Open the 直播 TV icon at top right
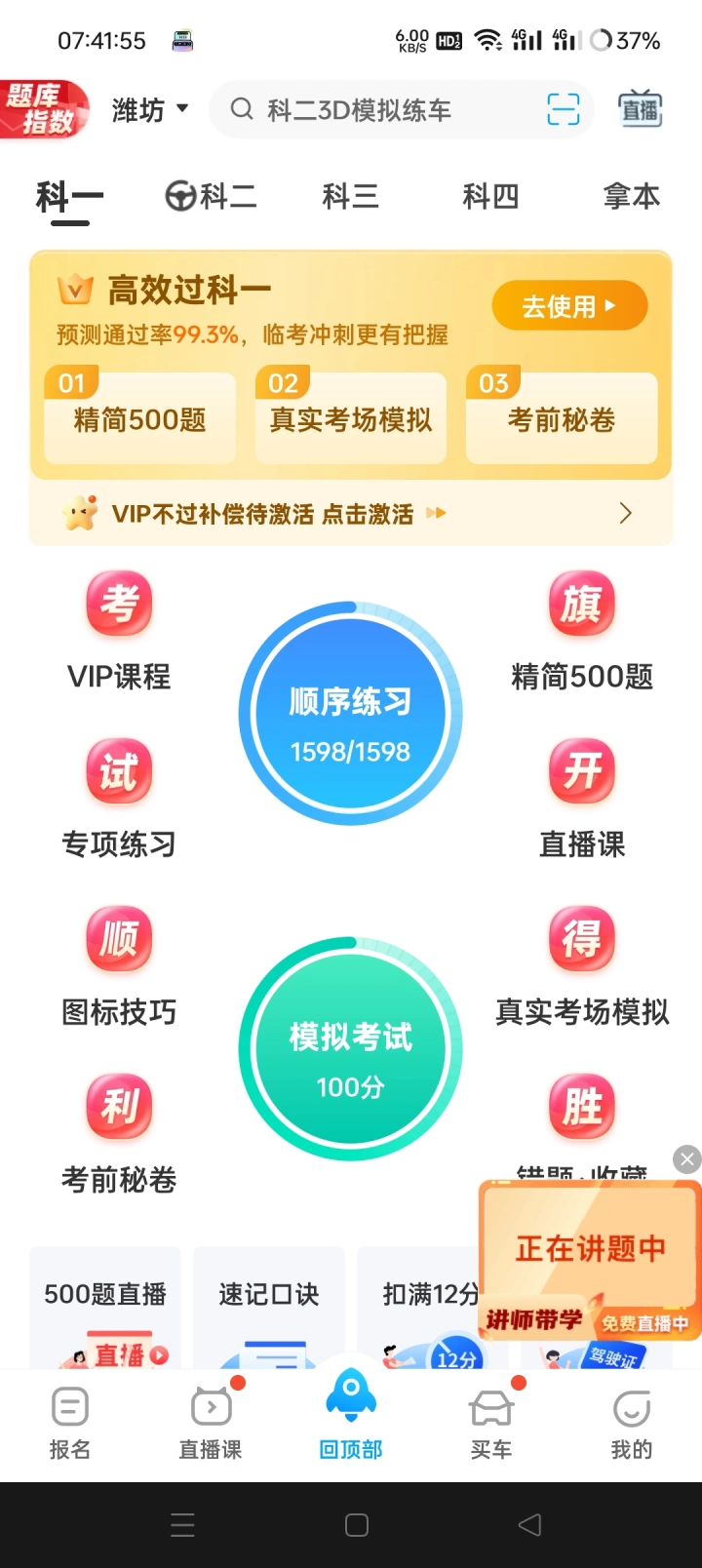The height and width of the screenshot is (1568, 702). [x=641, y=109]
